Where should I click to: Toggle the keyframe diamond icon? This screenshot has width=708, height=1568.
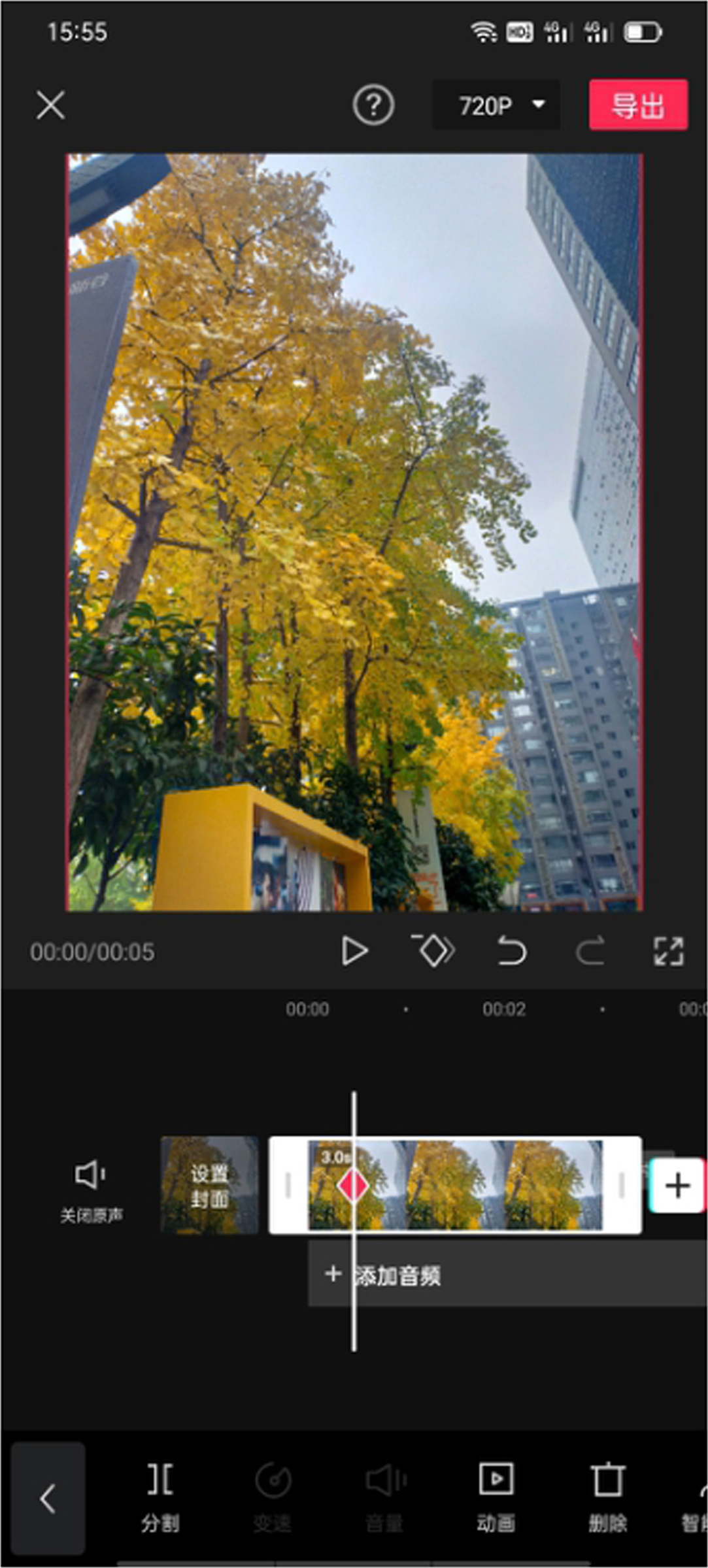pos(433,951)
